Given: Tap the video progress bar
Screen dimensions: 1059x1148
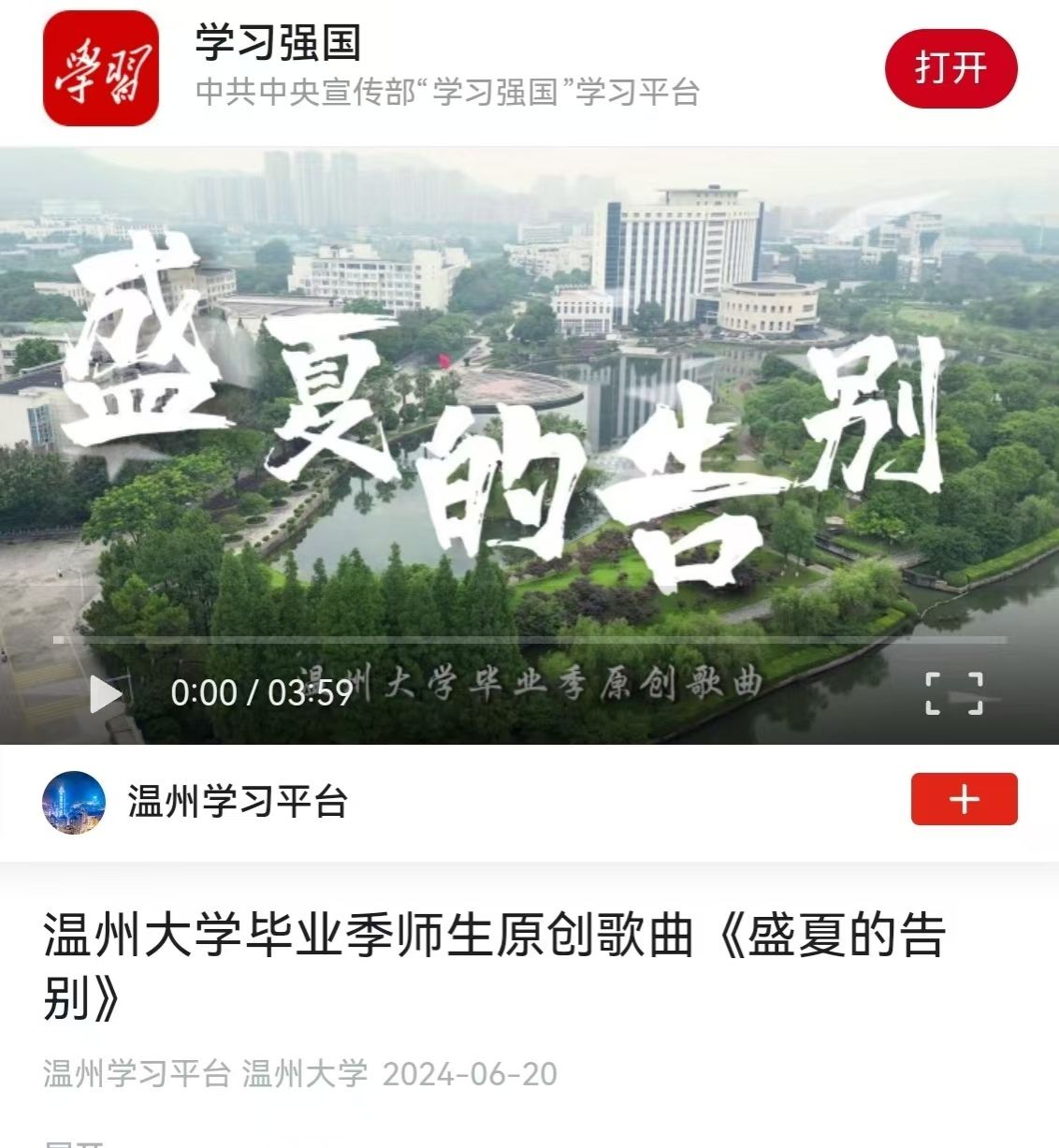Looking at the screenshot, I should click(529, 641).
